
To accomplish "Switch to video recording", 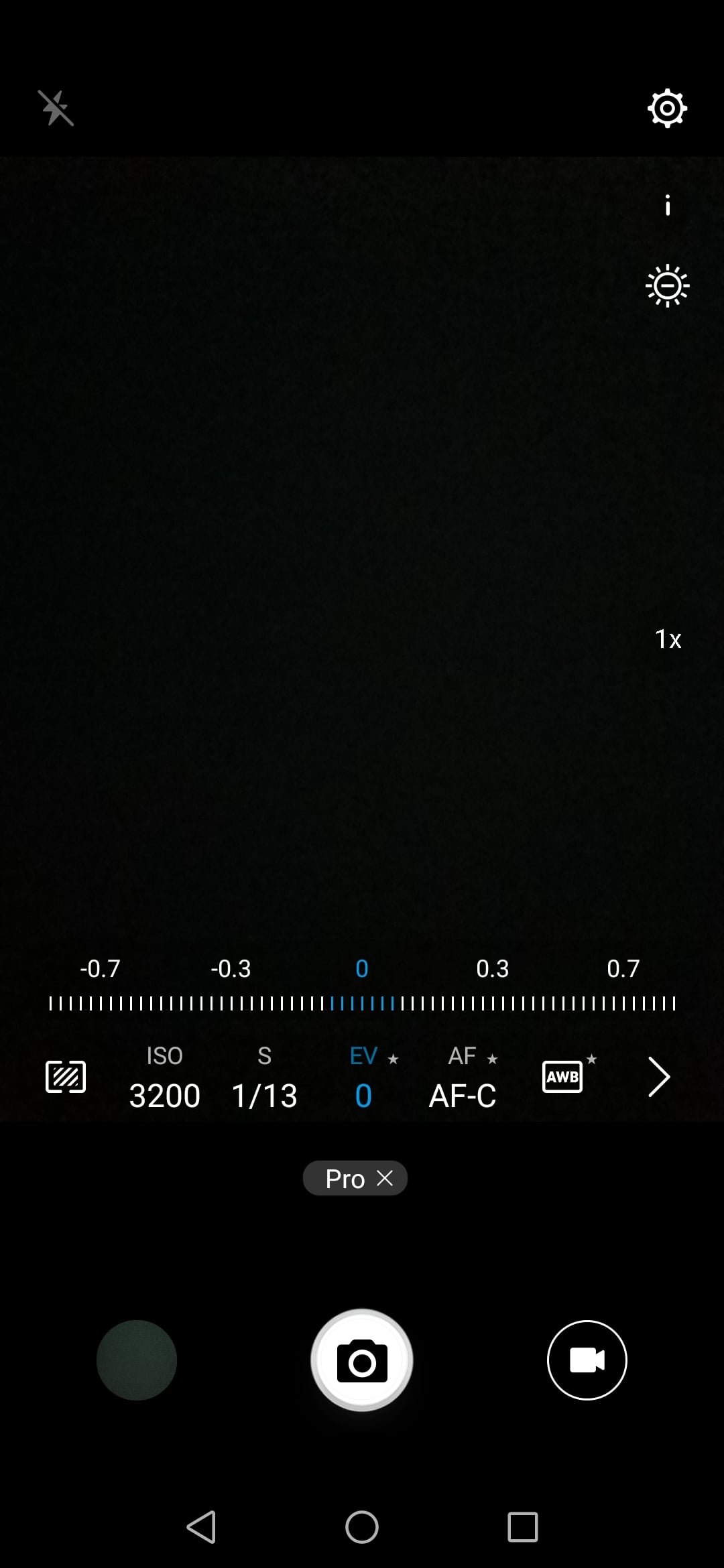I will coord(587,1360).
